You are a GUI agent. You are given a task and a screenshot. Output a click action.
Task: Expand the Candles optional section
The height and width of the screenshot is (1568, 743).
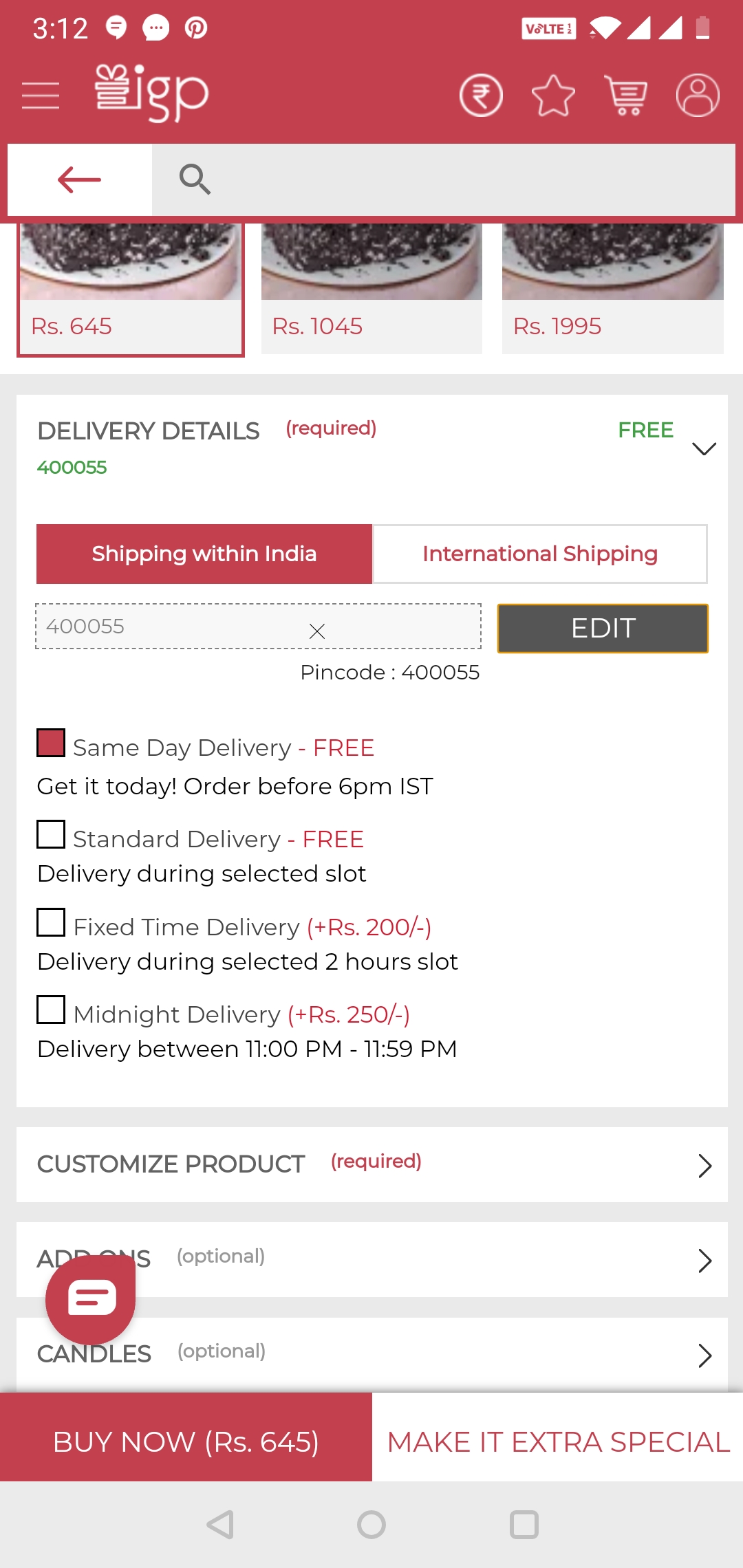(x=704, y=1355)
